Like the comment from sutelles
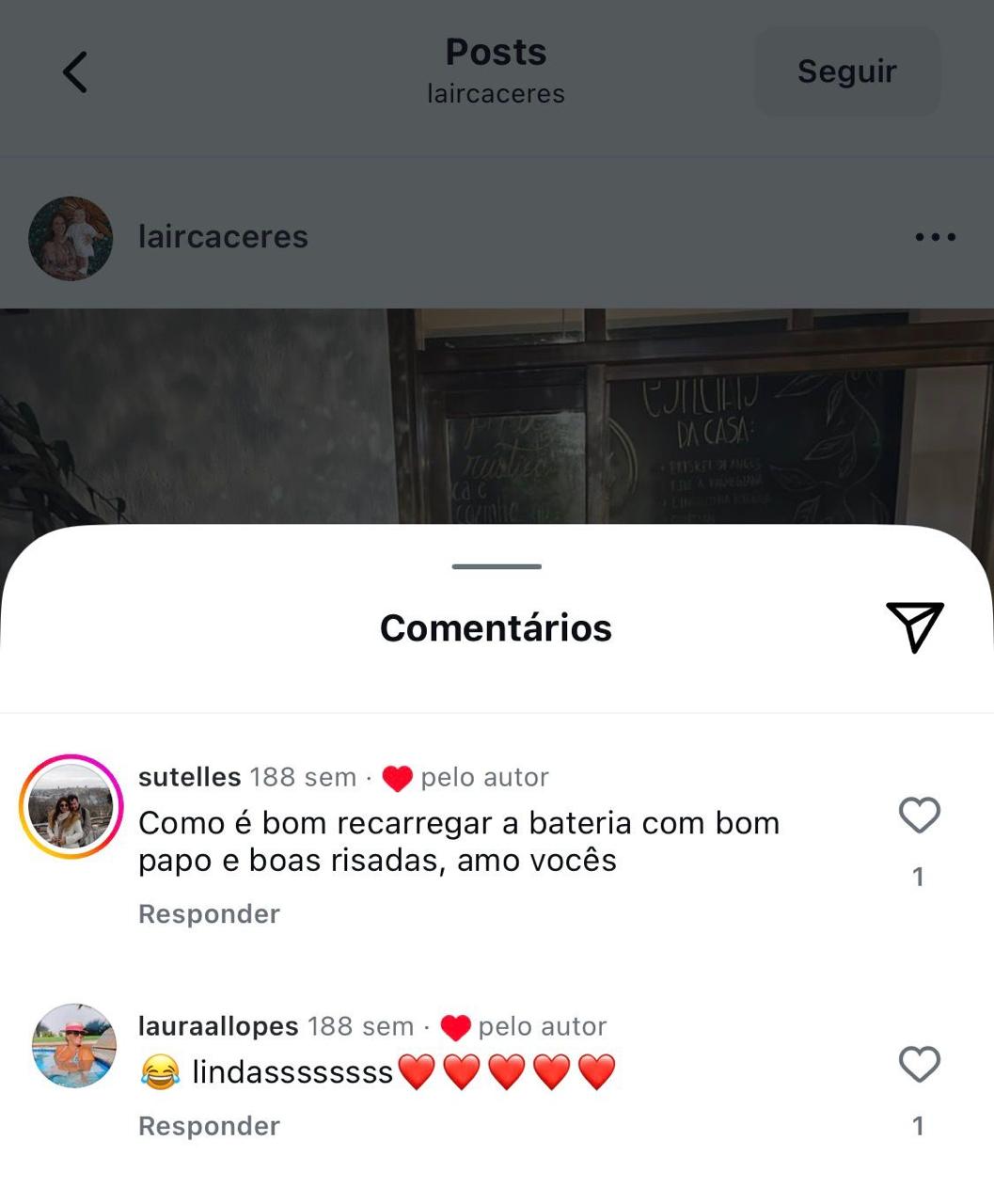This screenshot has width=994, height=1204. pos(919,816)
